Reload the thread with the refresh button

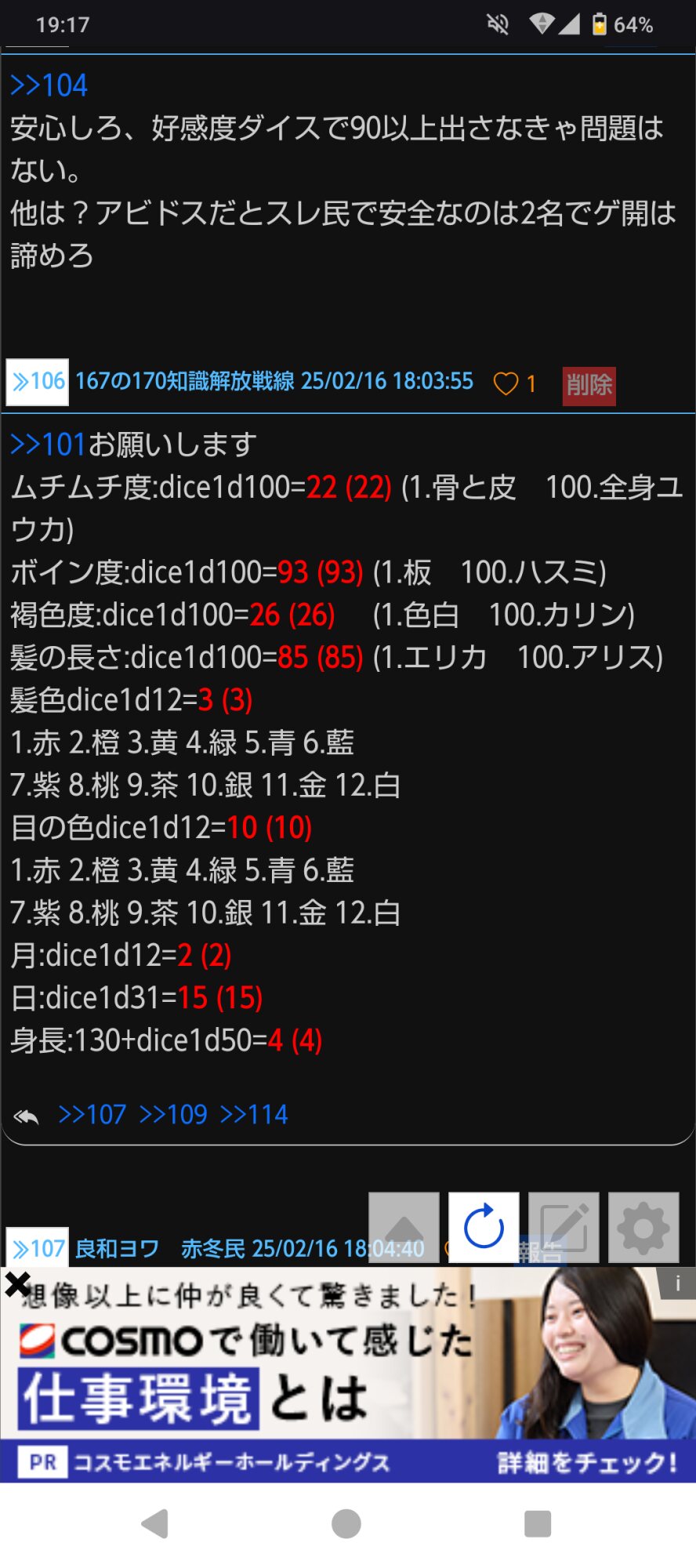(484, 1228)
